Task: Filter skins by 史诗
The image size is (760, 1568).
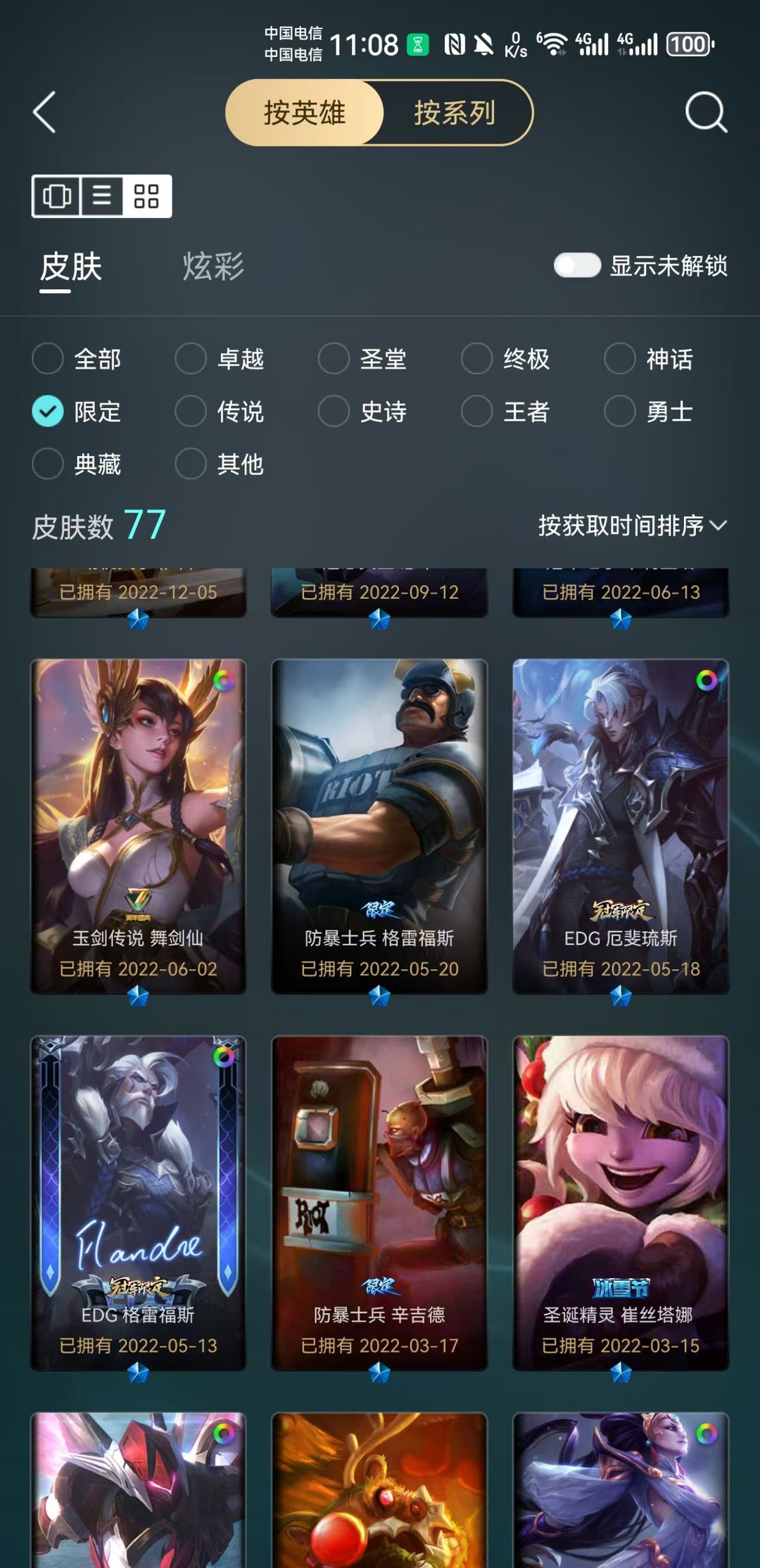Action: (334, 412)
